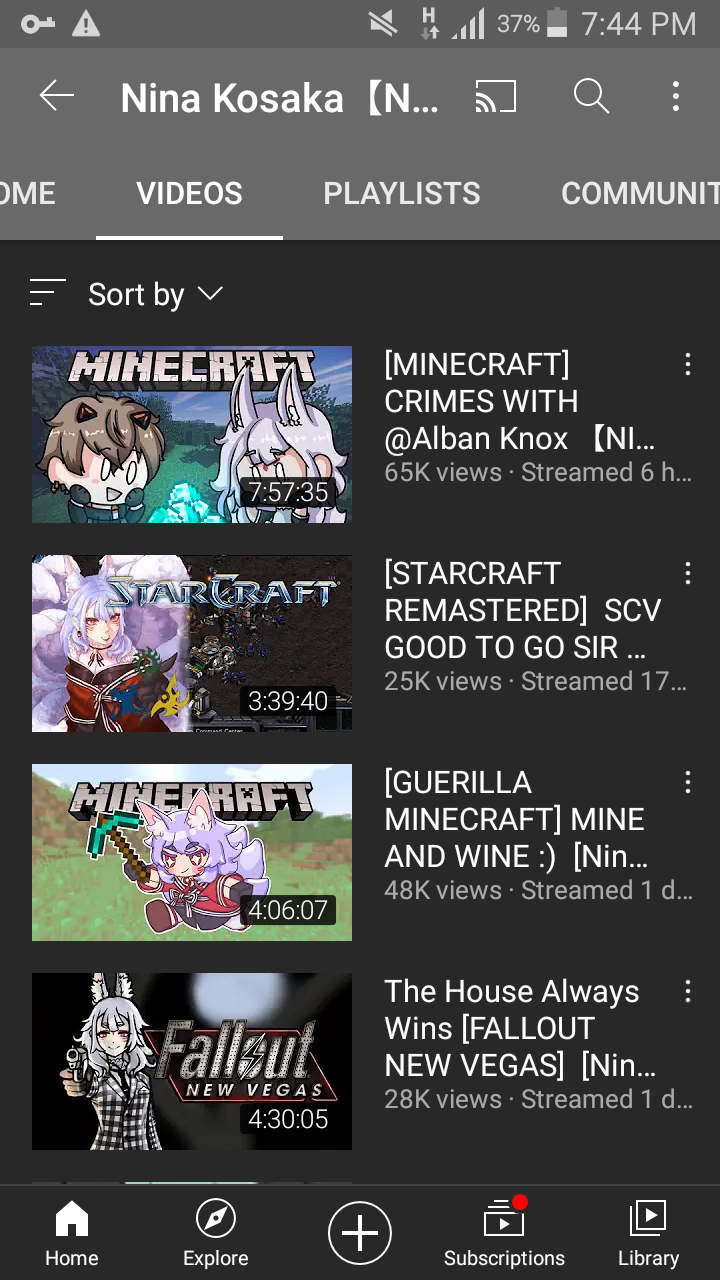The height and width of the screenshot is (1280, 720).
Task: Switch to the Playlists tab
Action: 402,193
